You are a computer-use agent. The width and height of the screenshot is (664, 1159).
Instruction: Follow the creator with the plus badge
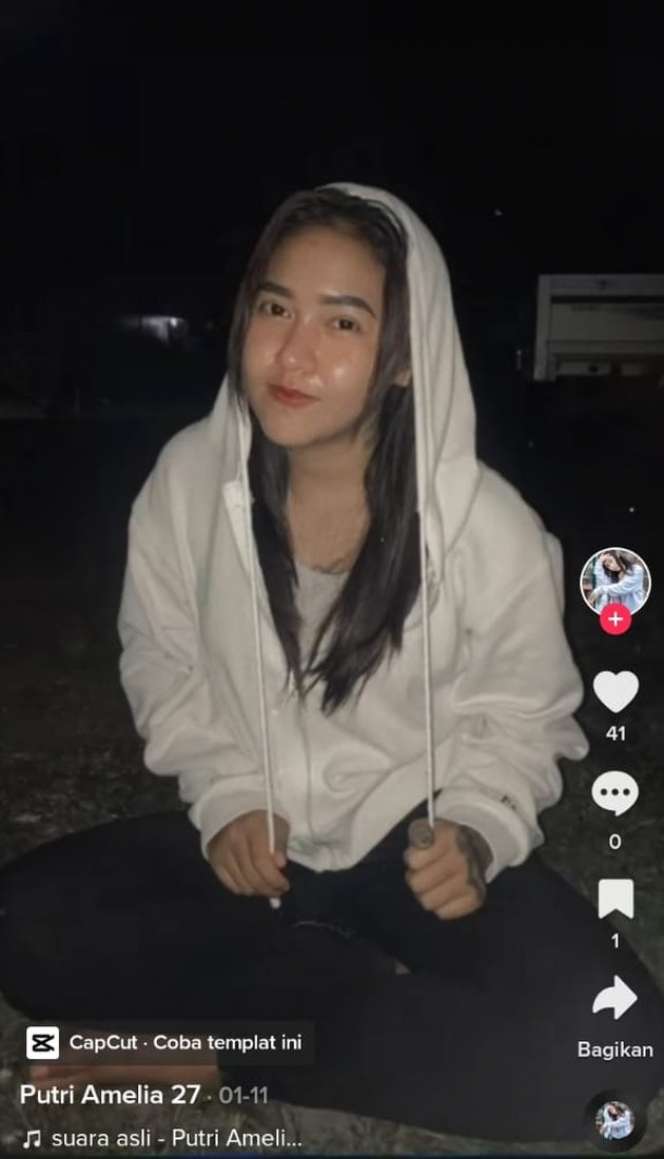[615, 620]
